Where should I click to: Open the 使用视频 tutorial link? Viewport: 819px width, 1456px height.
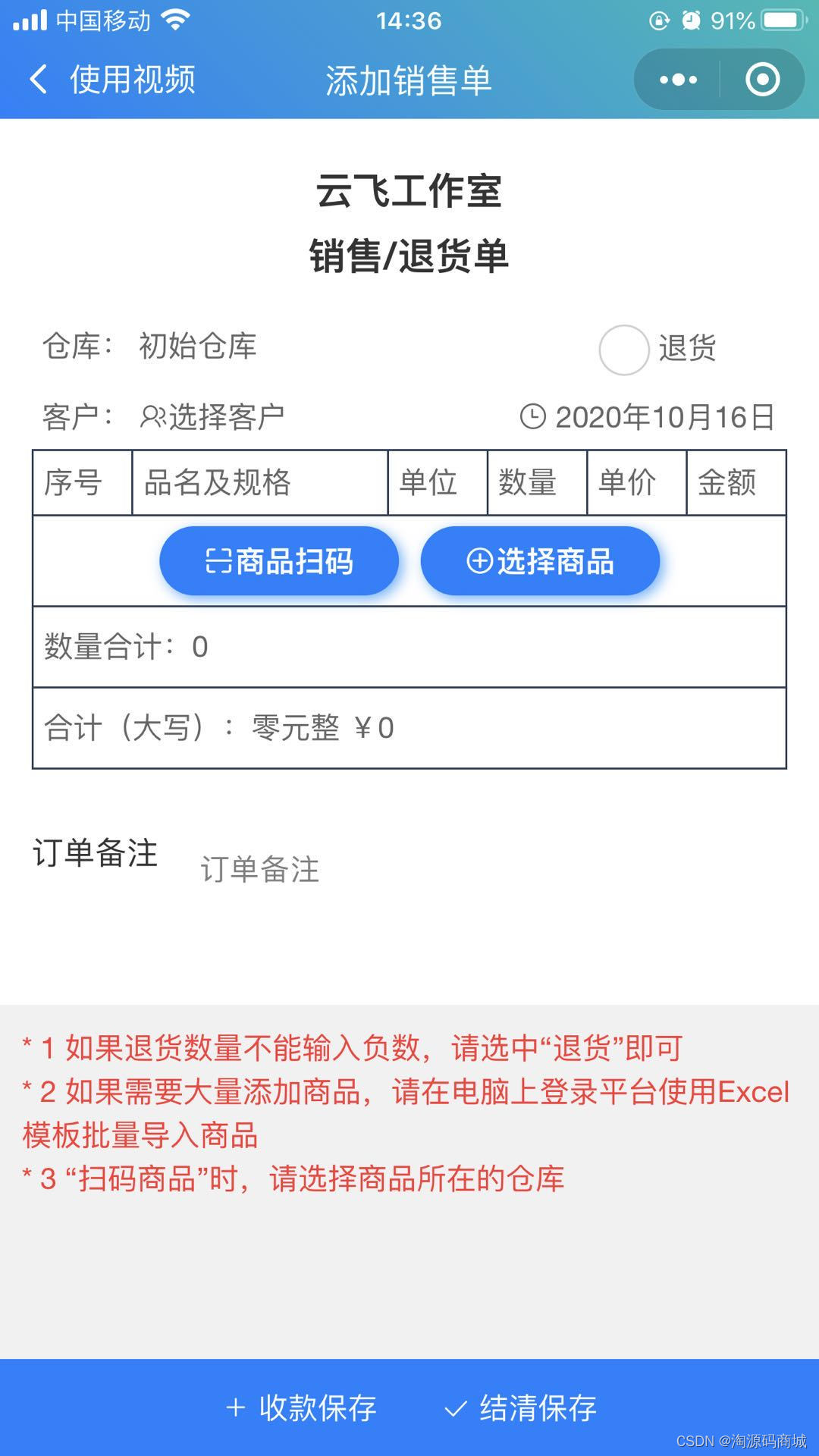[x=133, y=79]
